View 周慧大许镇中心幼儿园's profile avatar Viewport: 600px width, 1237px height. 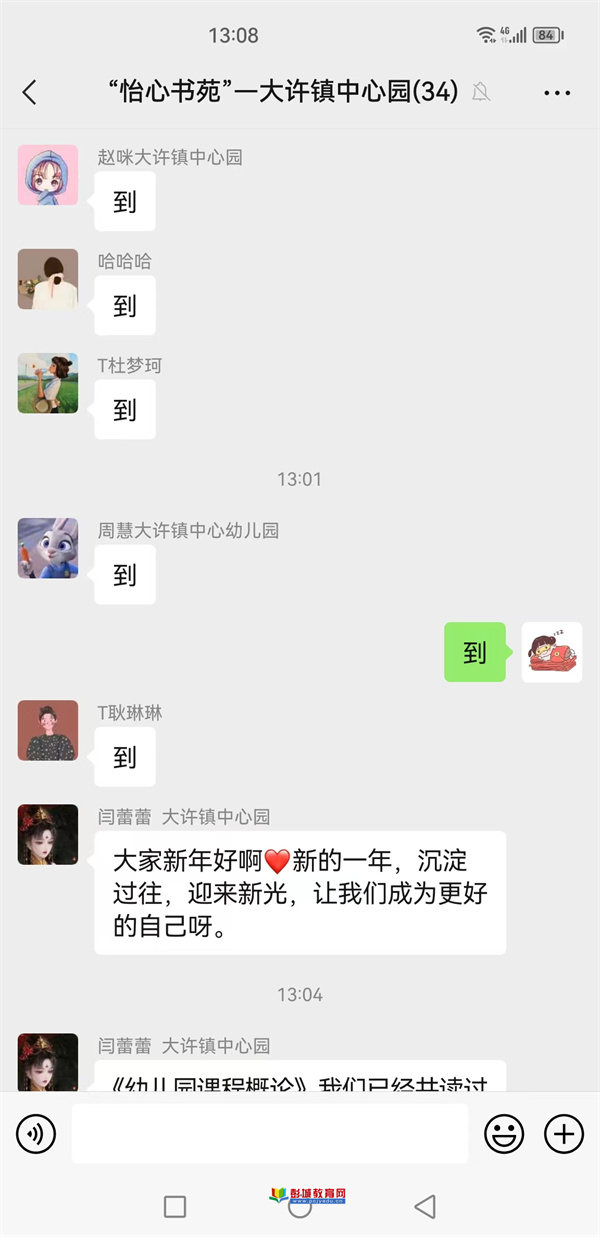(48, 548)
